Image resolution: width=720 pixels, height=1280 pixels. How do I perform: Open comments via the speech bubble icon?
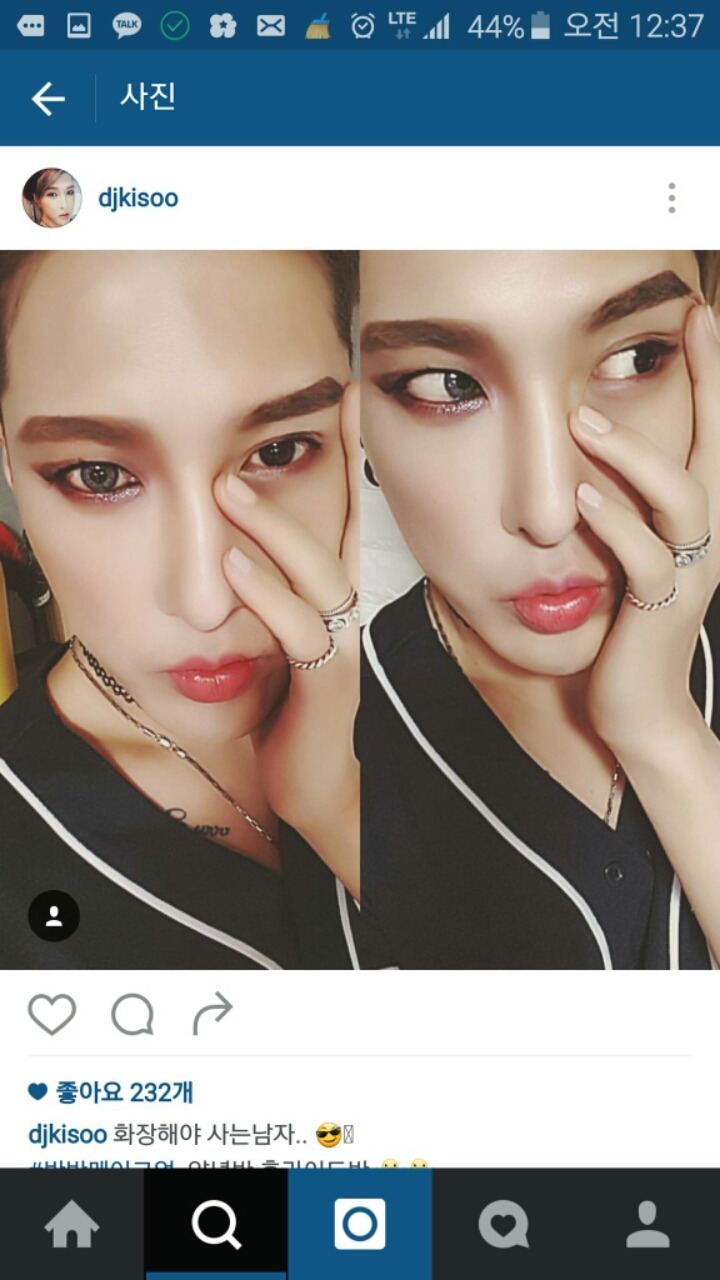[x=130, y=1013]
